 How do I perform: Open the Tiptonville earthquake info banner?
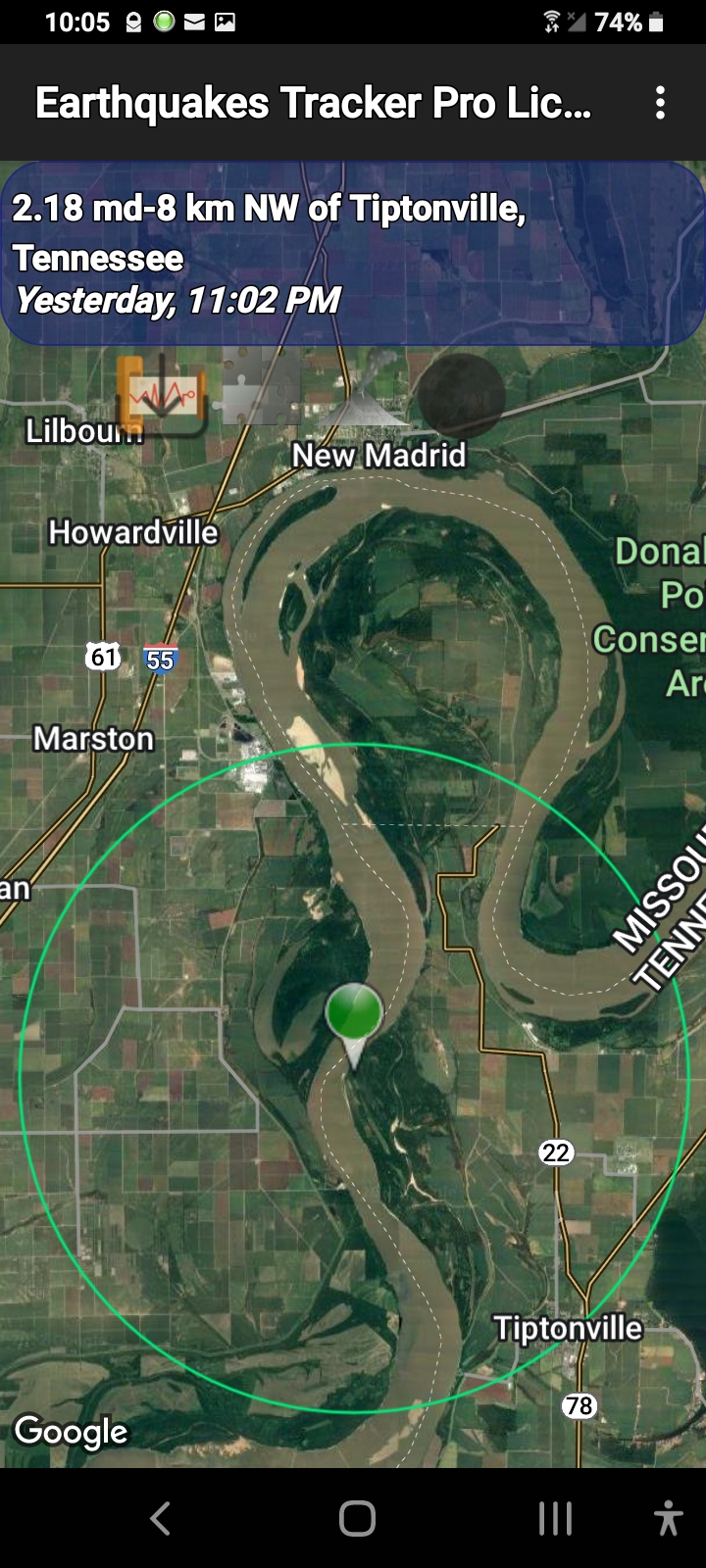coord(353,254)
